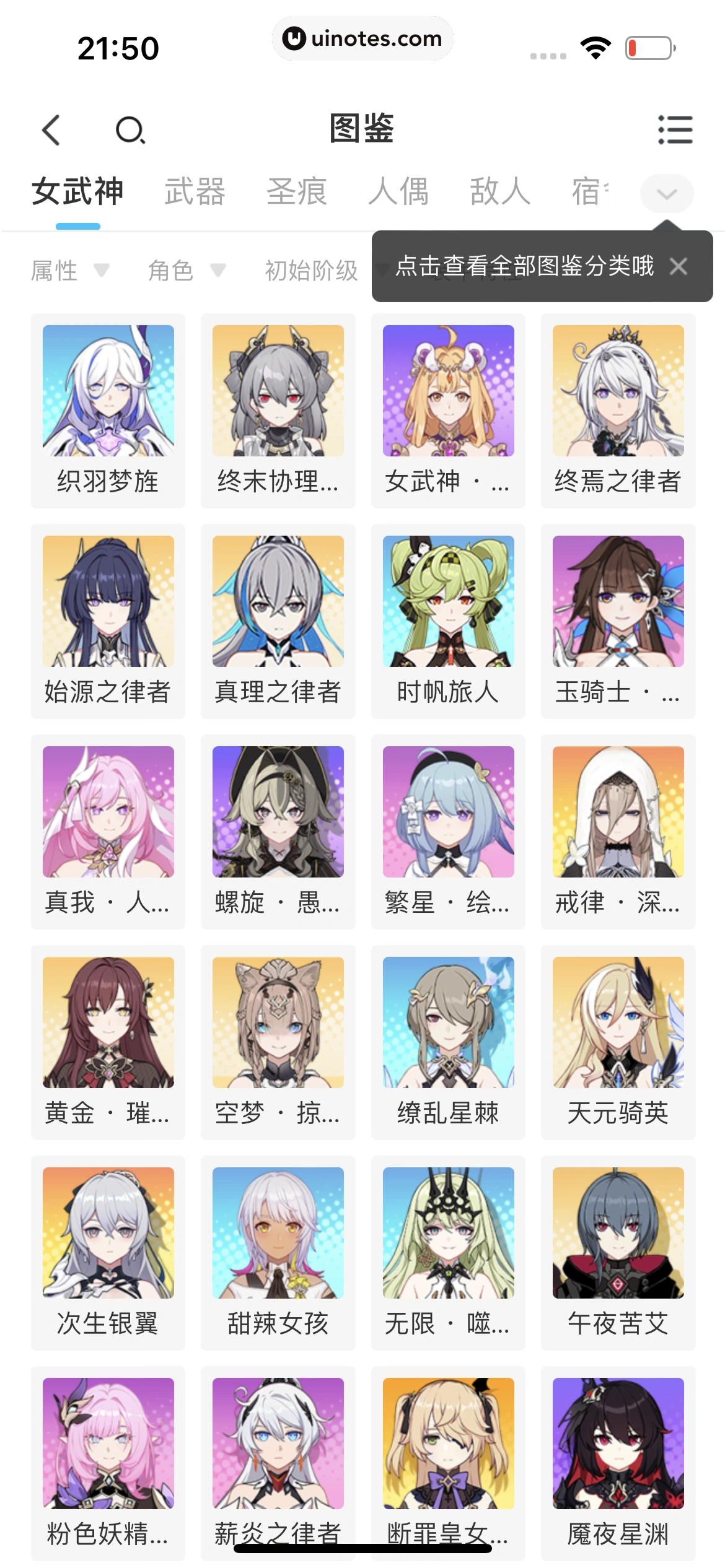Screen dimensions: 725x1568
Task: Select the 真理之律者 character card
Action: pos(278,621)
